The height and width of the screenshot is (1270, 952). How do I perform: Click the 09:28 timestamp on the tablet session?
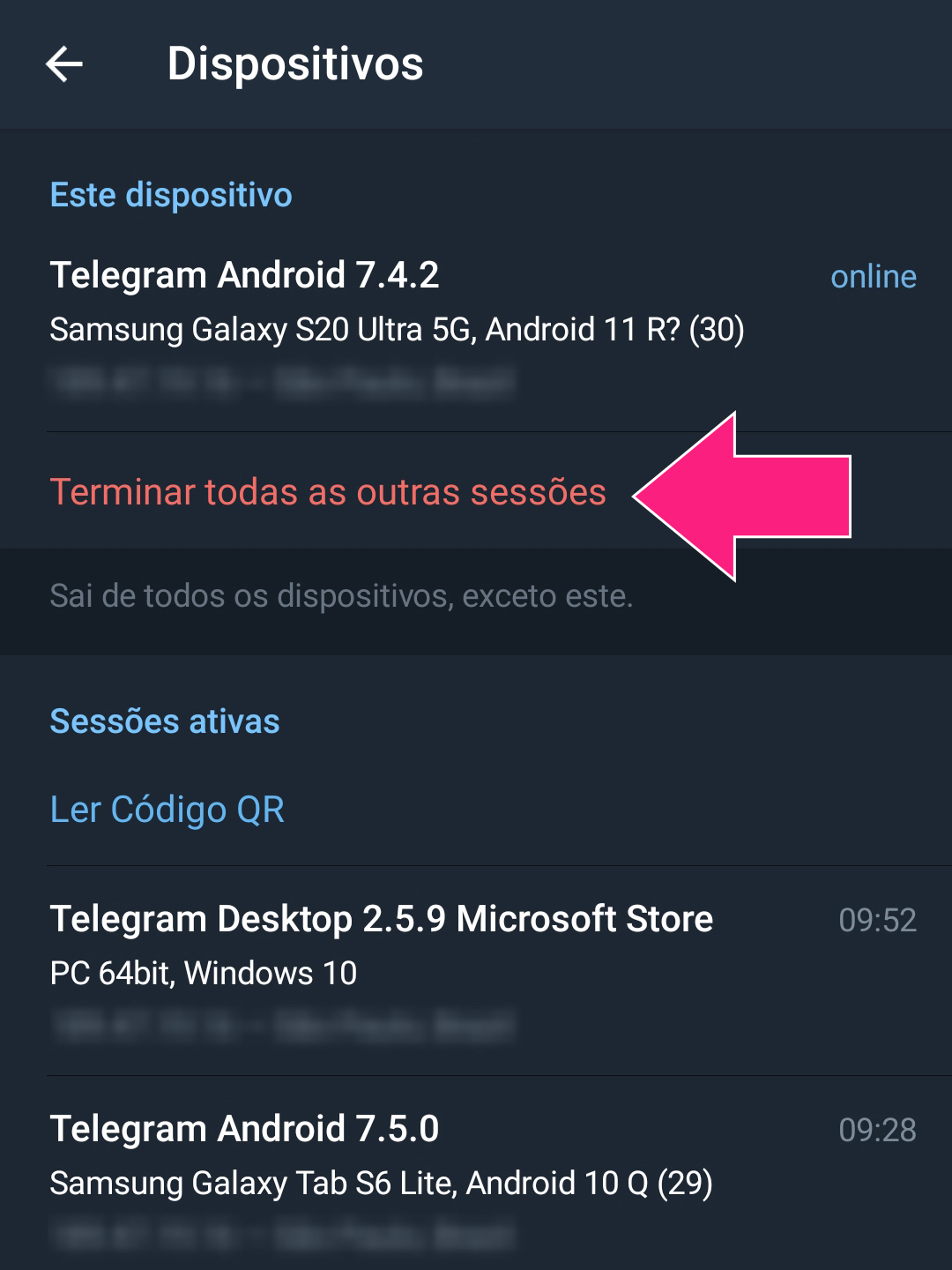[876, 1128]
